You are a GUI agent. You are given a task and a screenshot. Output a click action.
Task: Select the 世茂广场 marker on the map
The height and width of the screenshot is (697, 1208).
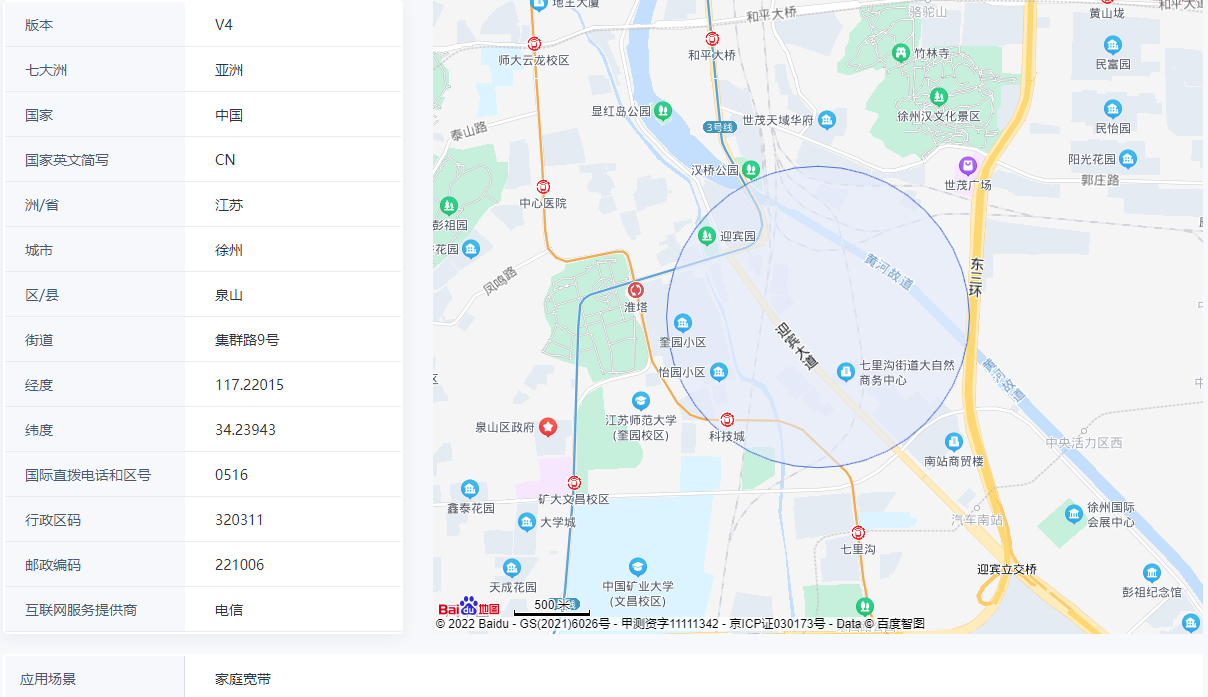pos(967,165)
